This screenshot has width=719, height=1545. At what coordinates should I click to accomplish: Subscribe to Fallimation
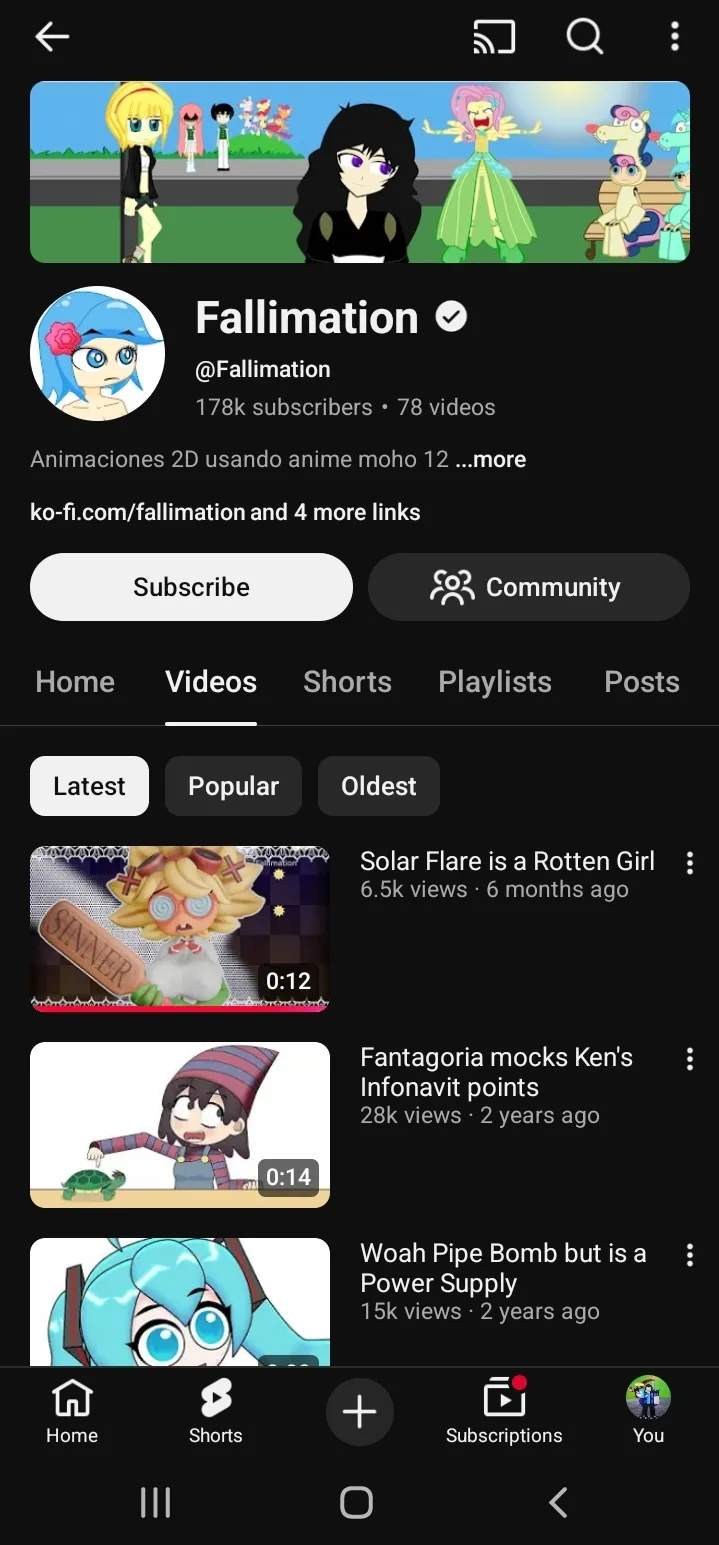(x=191, y=587)
